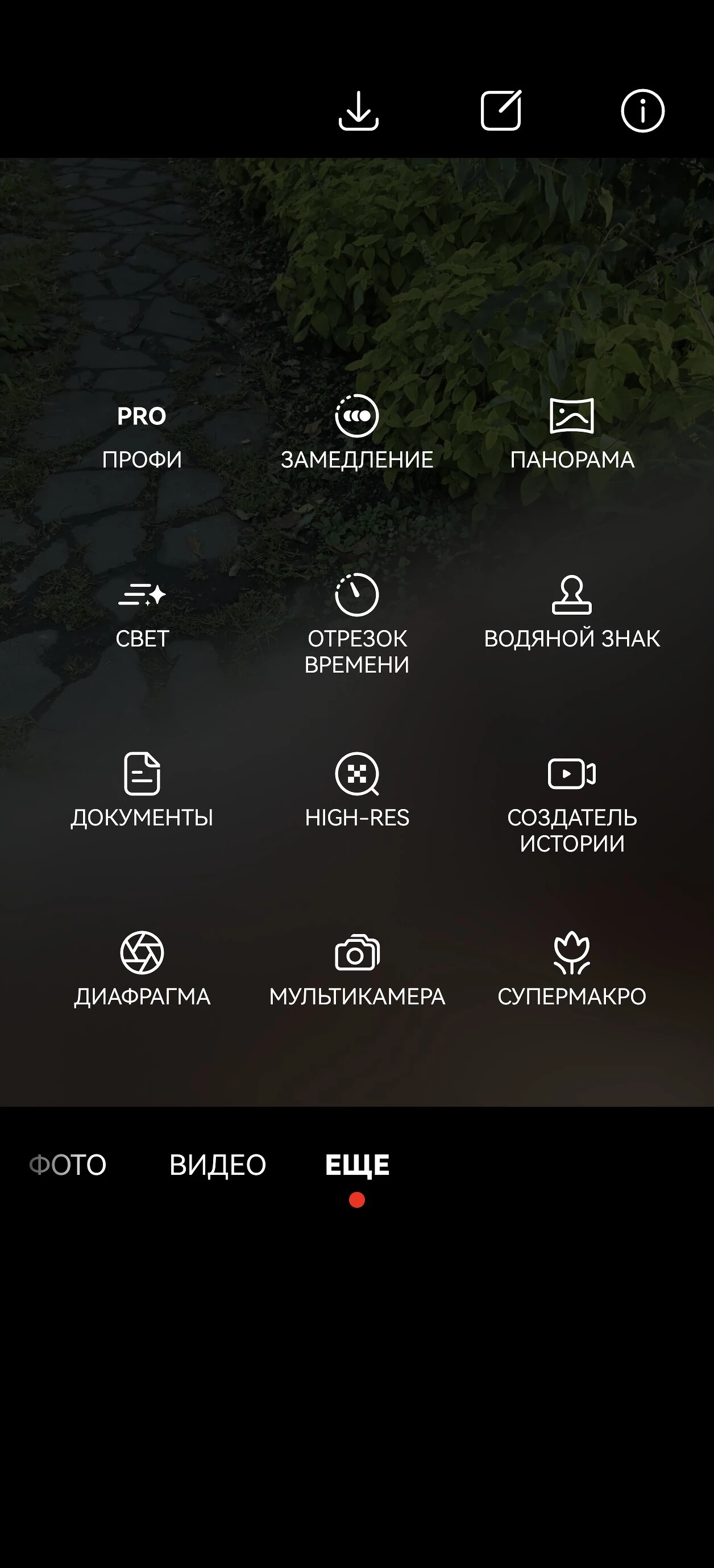Select the ДИАФРАГМА aperture mode
This screenshot has width=714, height=1568.
[142, 969]
